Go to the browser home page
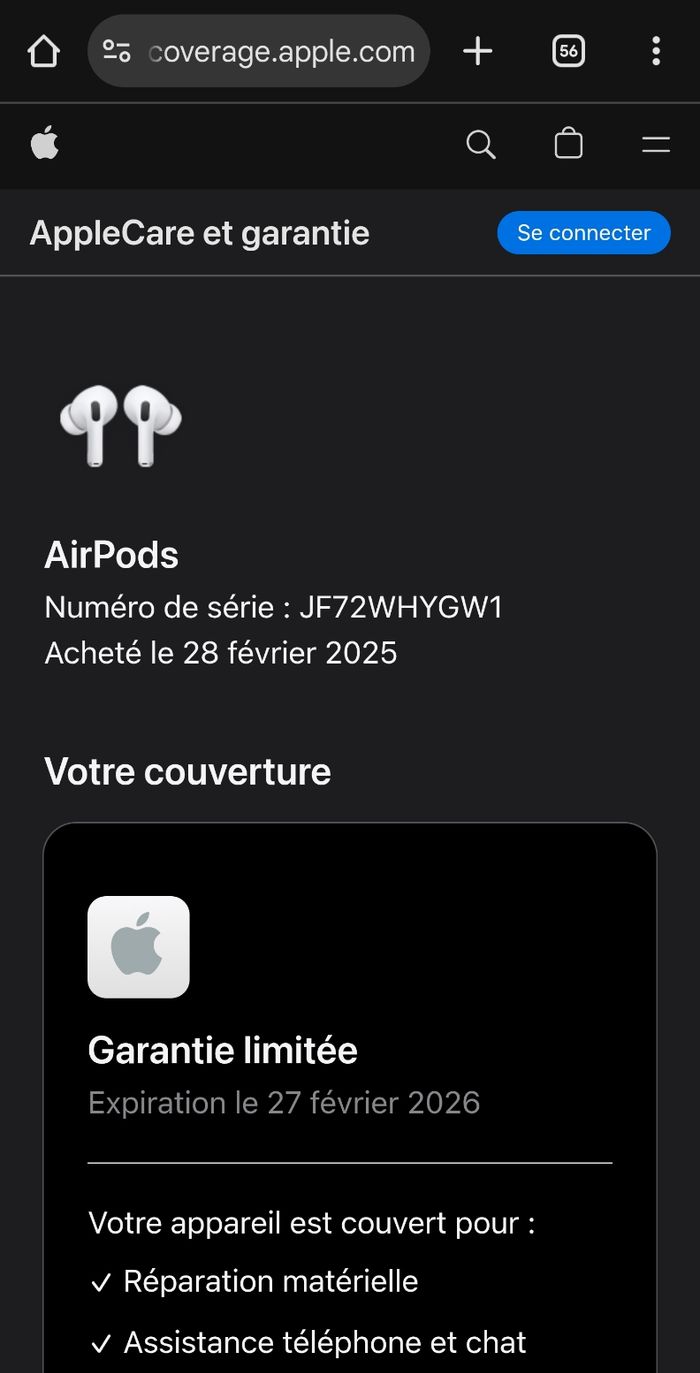700x1373 pixels. (44, 51)
